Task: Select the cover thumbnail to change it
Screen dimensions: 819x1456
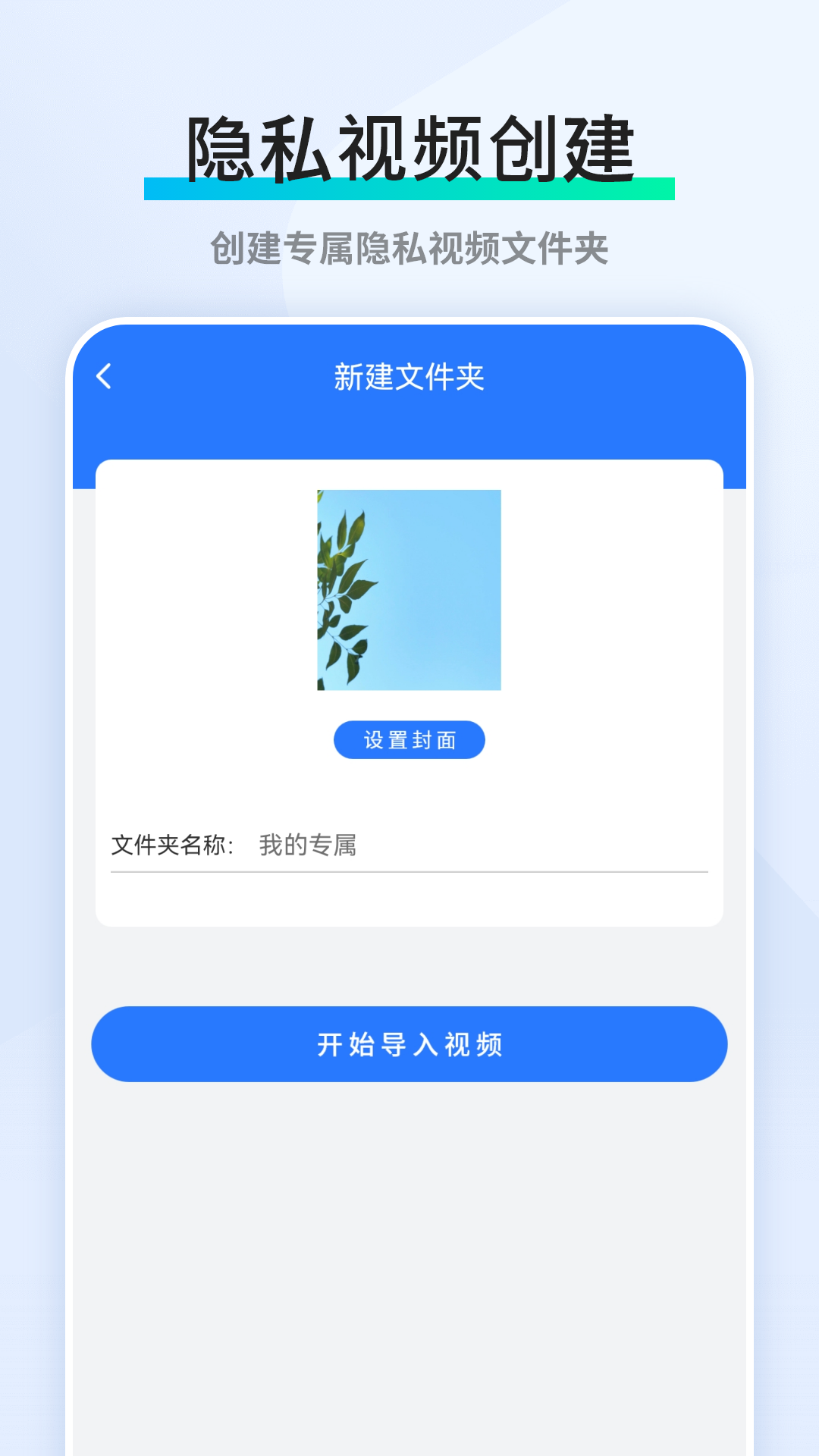Action: 409,590
